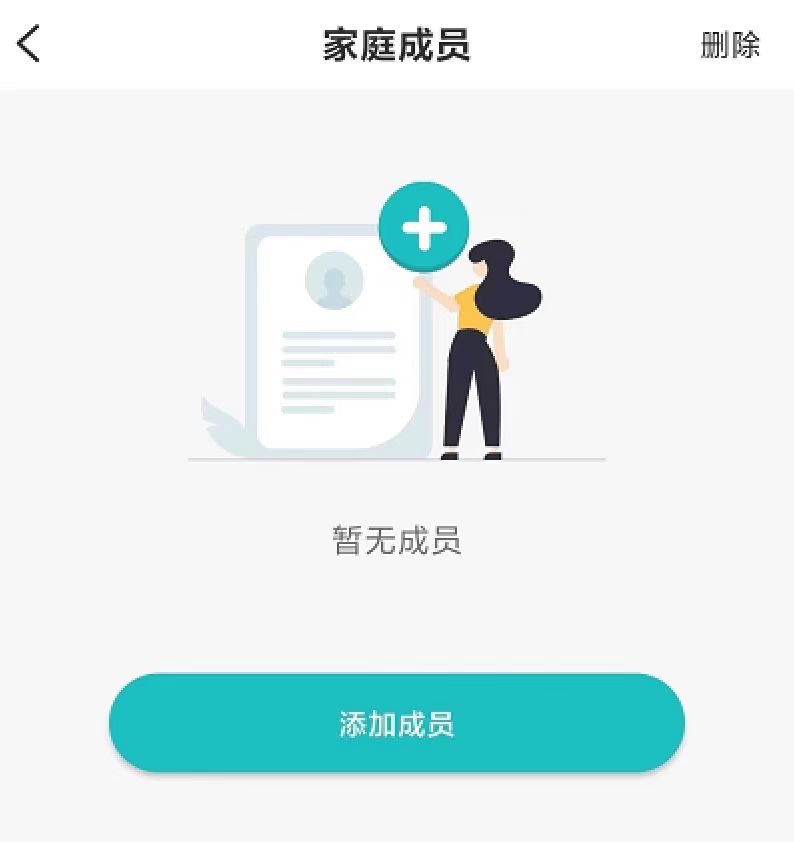
Task: Tap 删除 in the top bar
Action: pos(730,45)
